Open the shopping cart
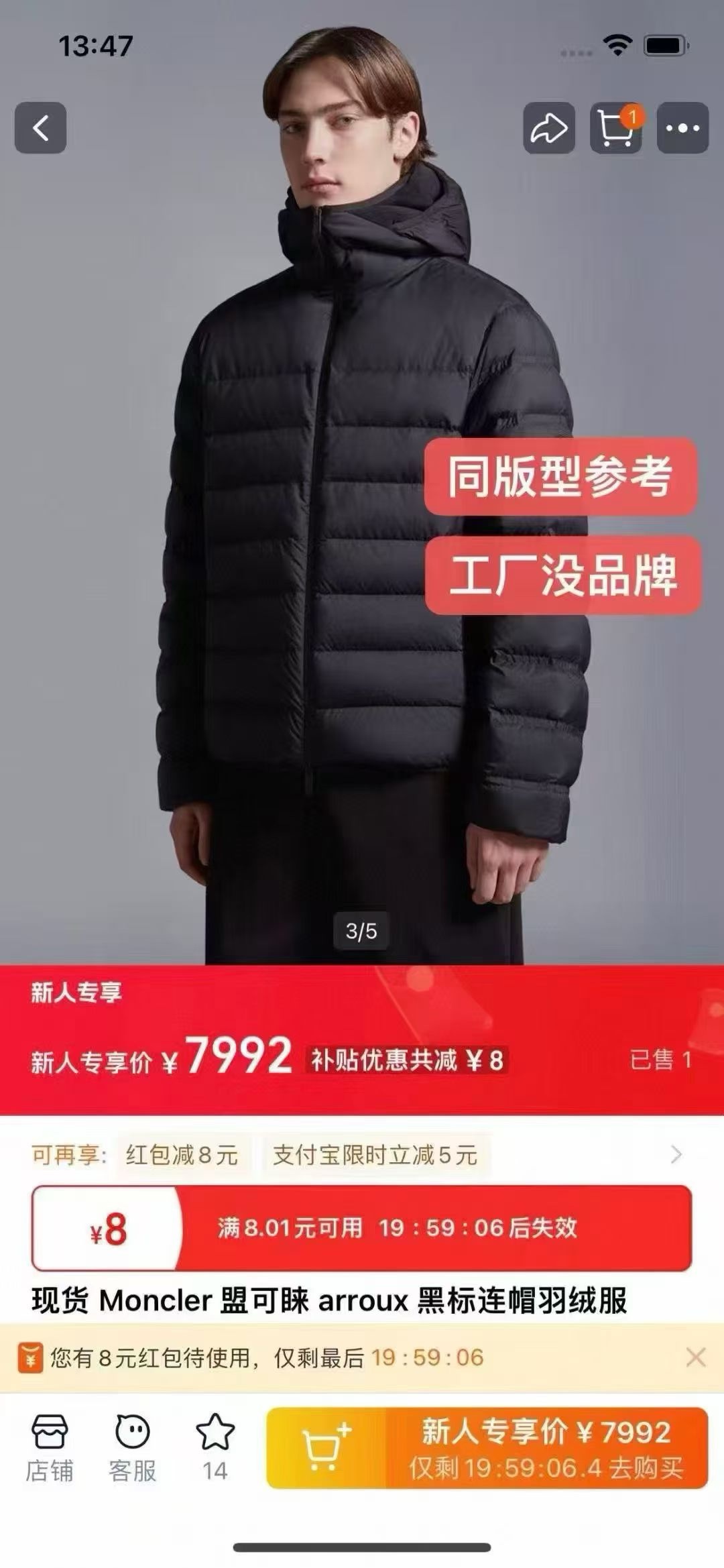 click(x=615, y=127)
